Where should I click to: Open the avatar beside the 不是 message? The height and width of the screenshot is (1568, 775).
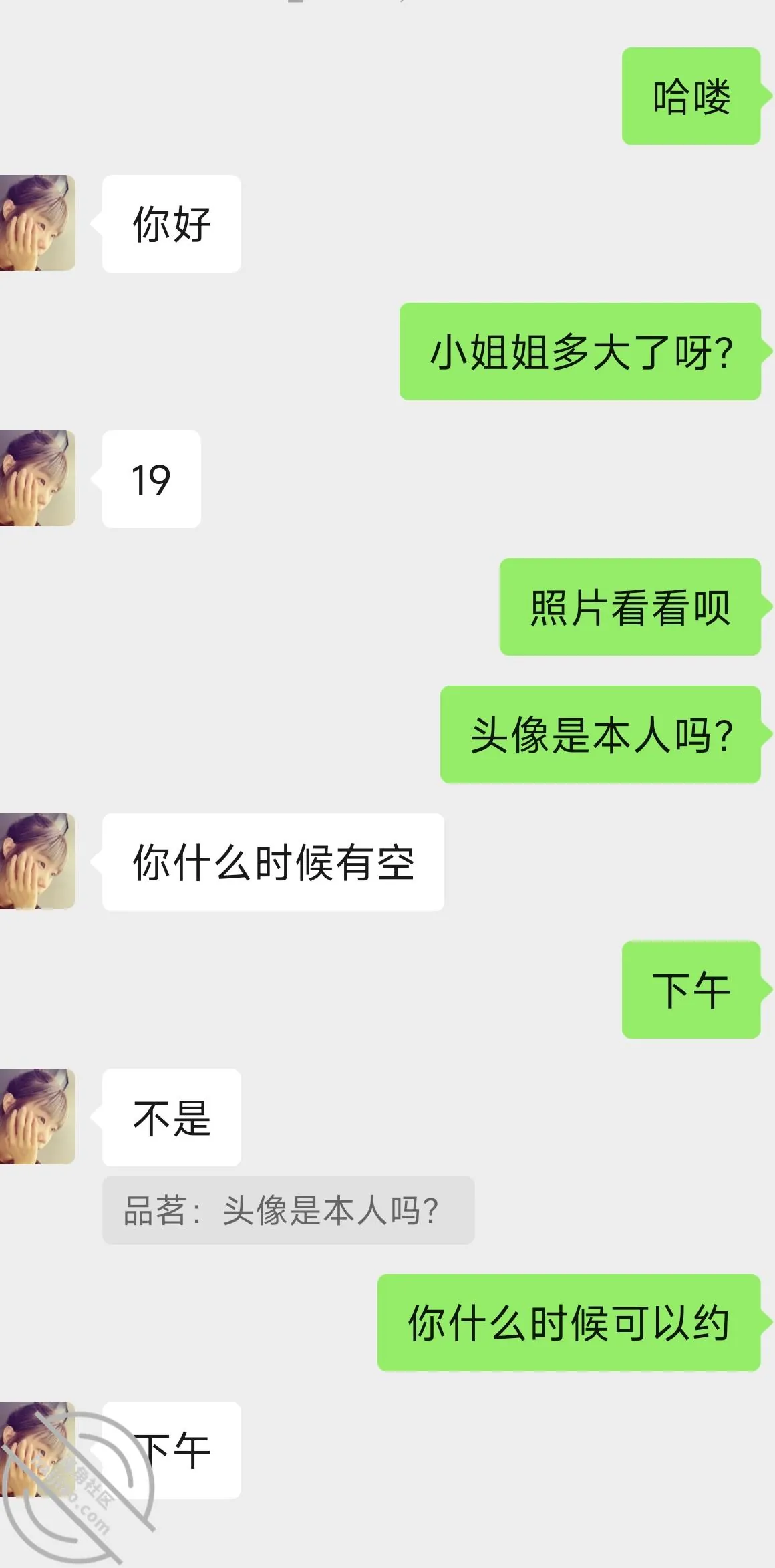tap(37, 1117)
